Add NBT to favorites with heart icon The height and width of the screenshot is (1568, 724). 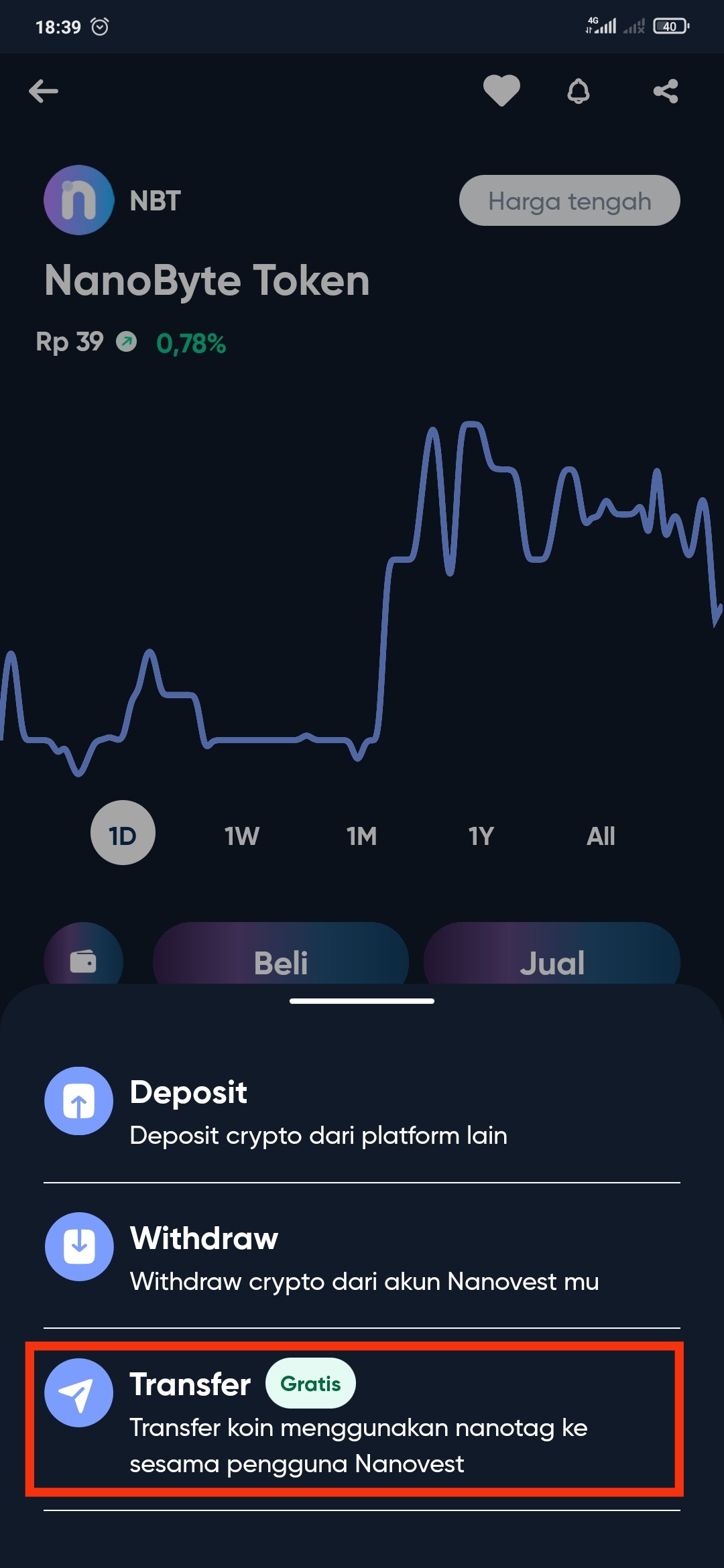coord(501,90)
